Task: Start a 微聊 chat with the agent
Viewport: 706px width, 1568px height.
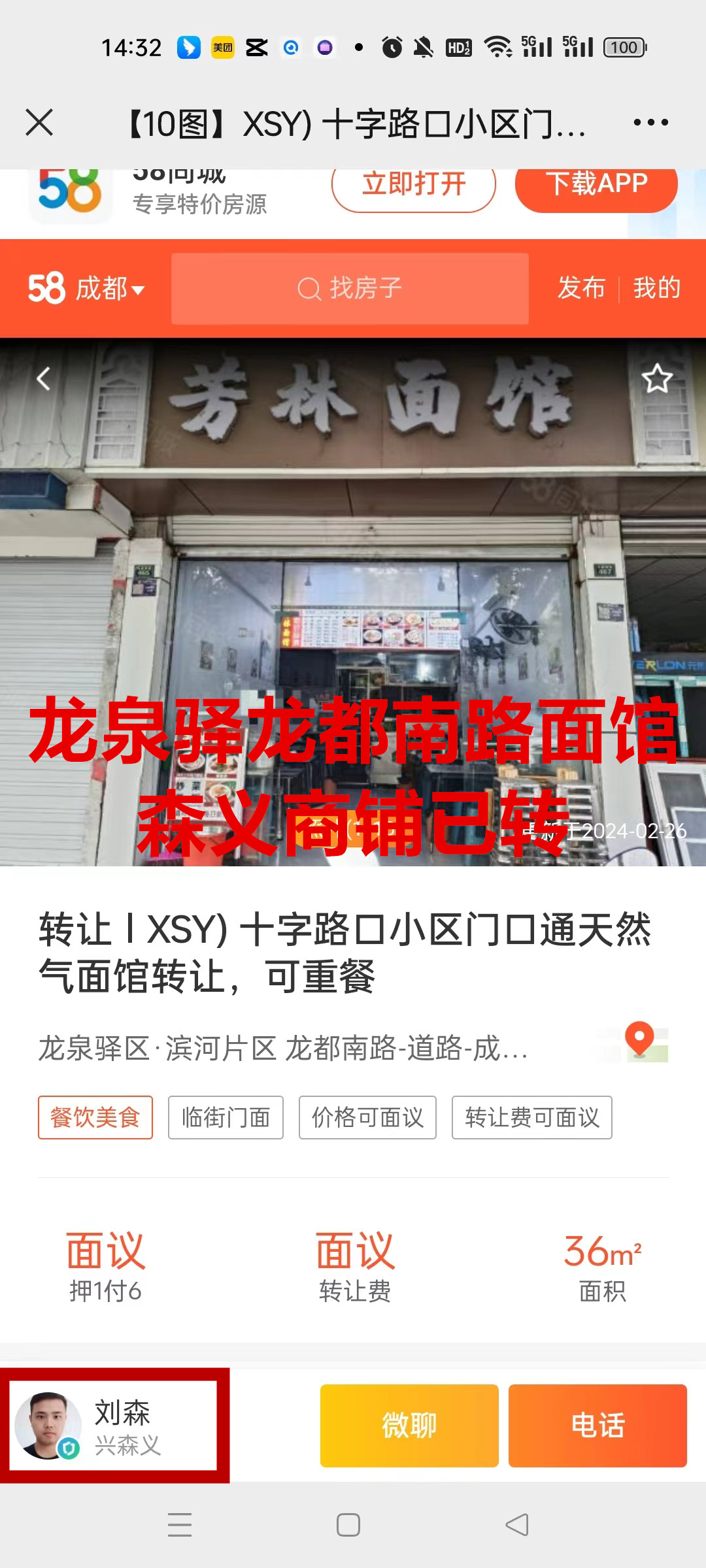Action: 409,1426
